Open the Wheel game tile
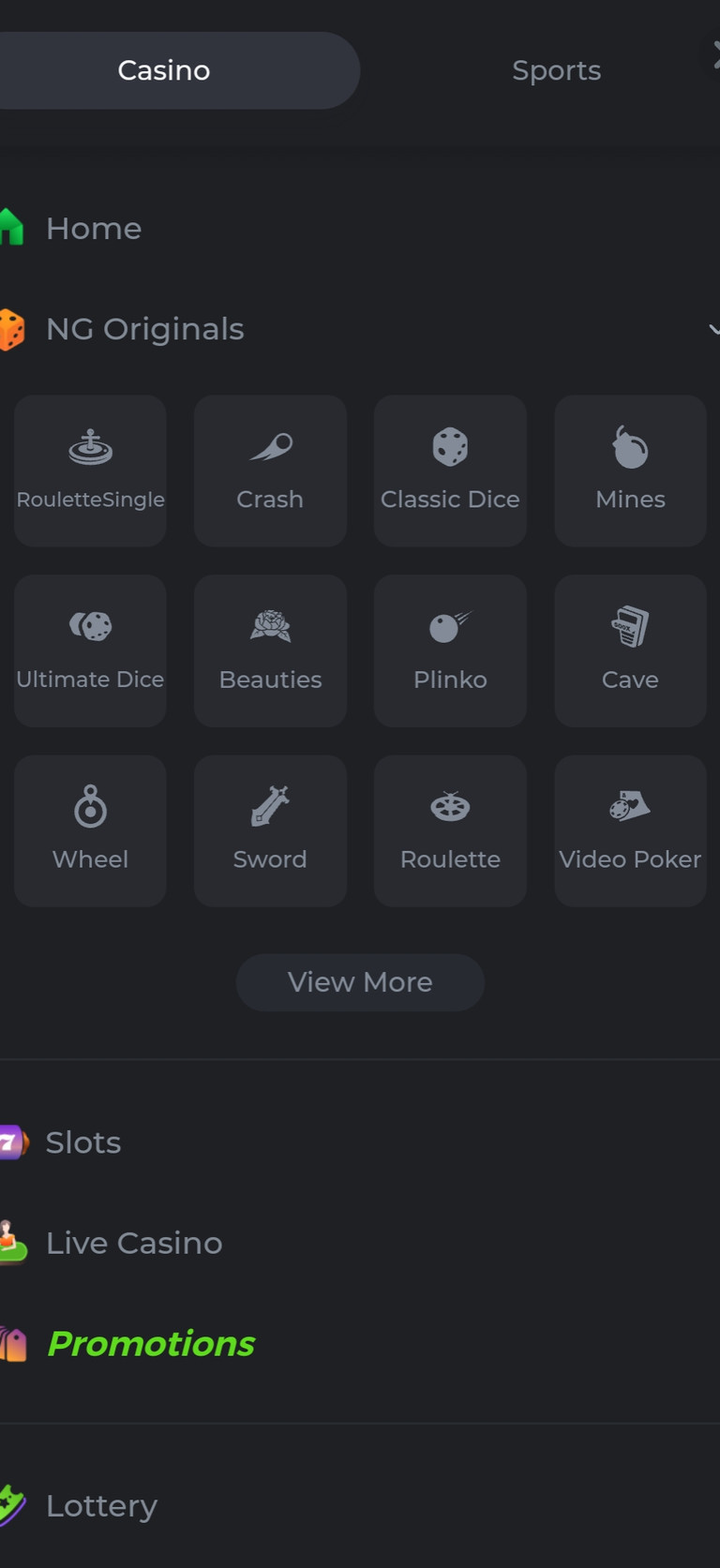Image resolution: width=720 pixels, height=1568 pixels. pyautogui.click(x=90, y=830)
